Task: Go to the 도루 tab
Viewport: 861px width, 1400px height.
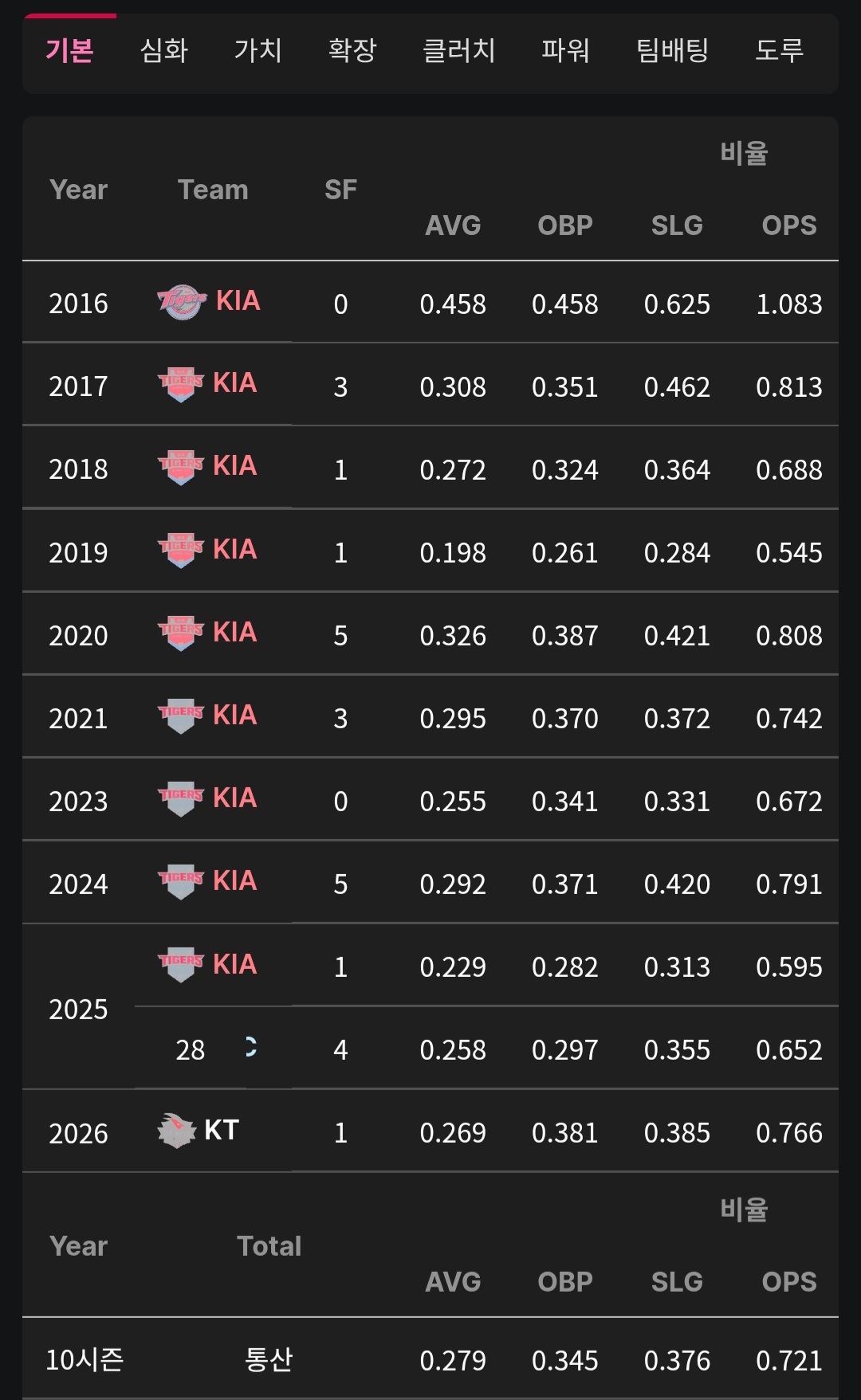Action: click(779, 51)
